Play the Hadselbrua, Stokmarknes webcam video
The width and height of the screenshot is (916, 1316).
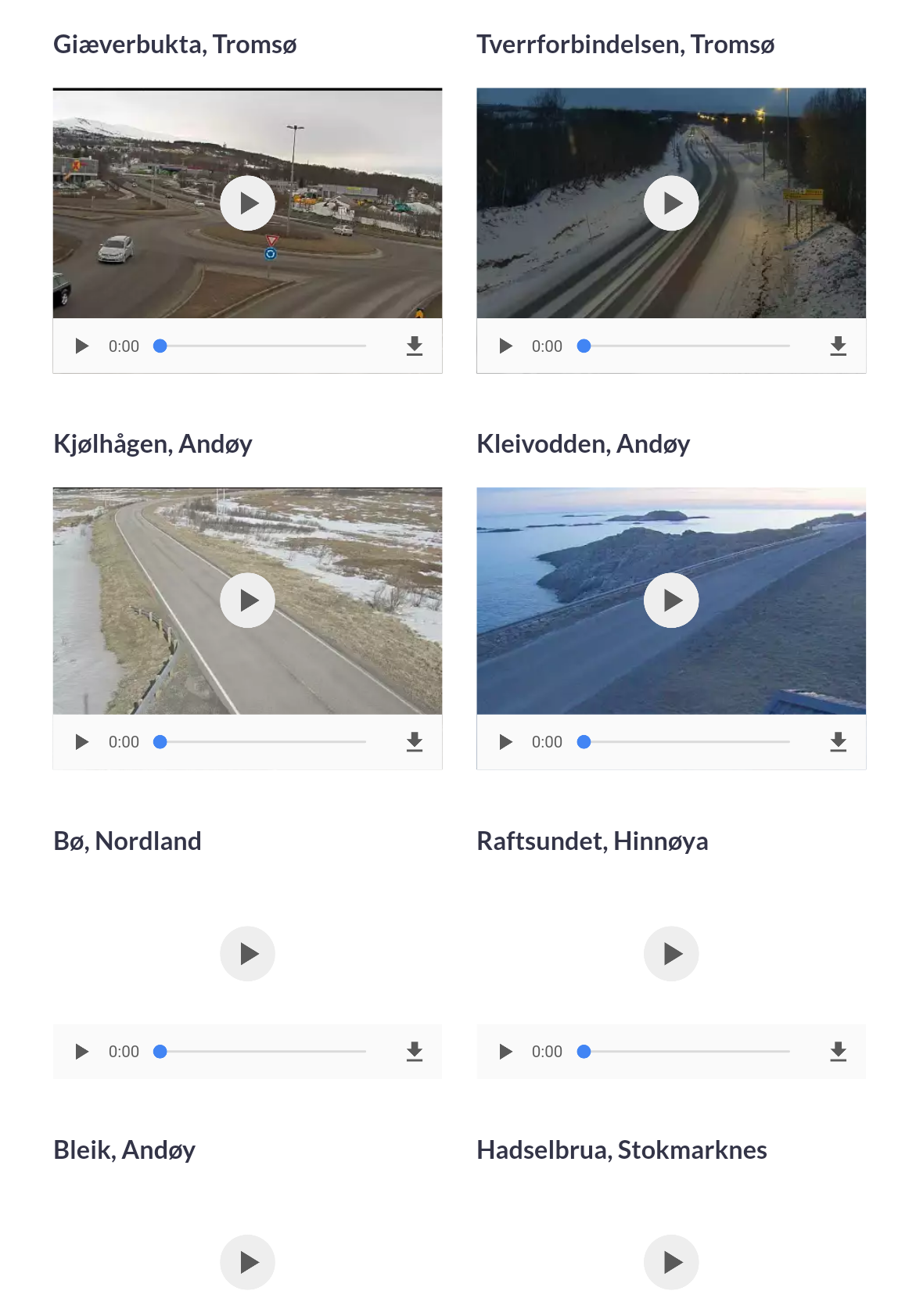671,1261
